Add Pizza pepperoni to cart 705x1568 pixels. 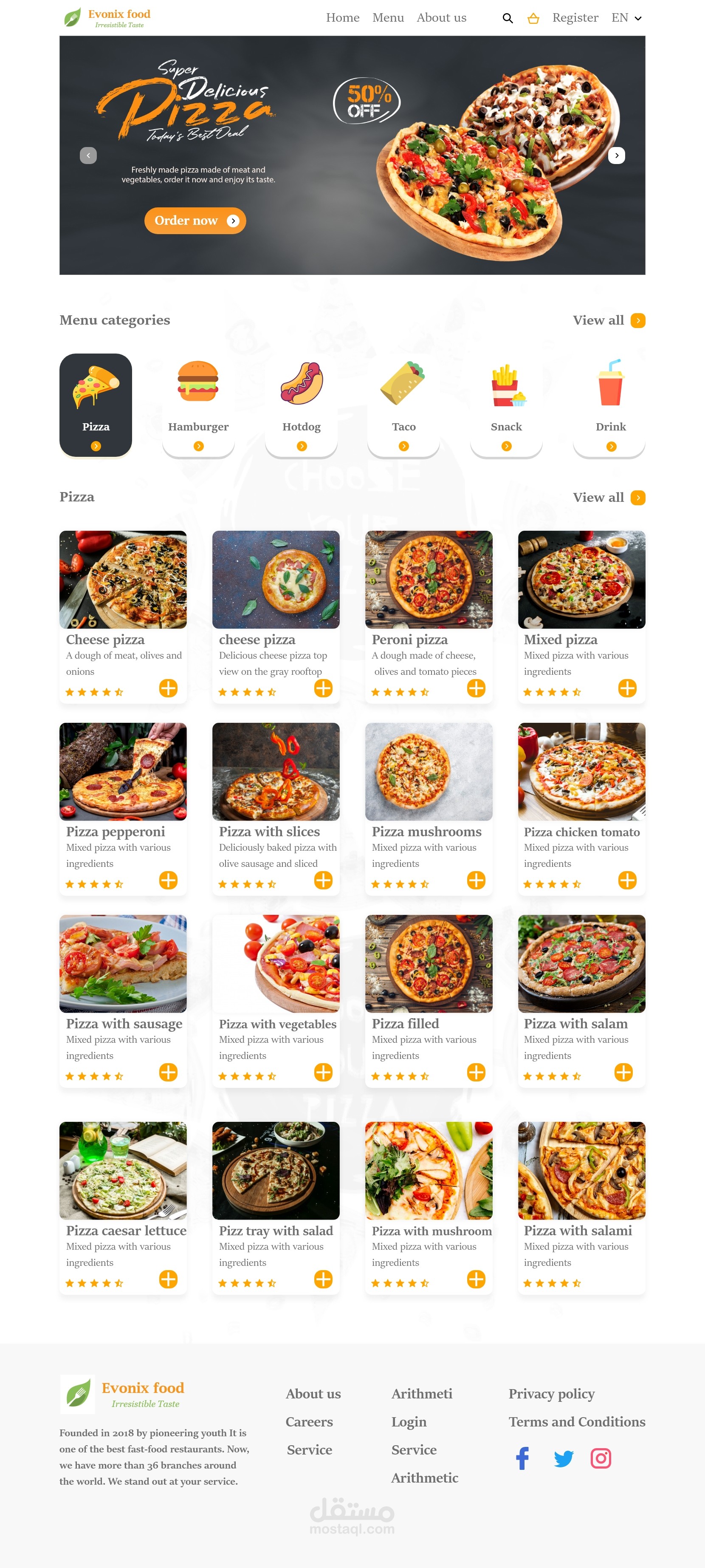(169, 880)
